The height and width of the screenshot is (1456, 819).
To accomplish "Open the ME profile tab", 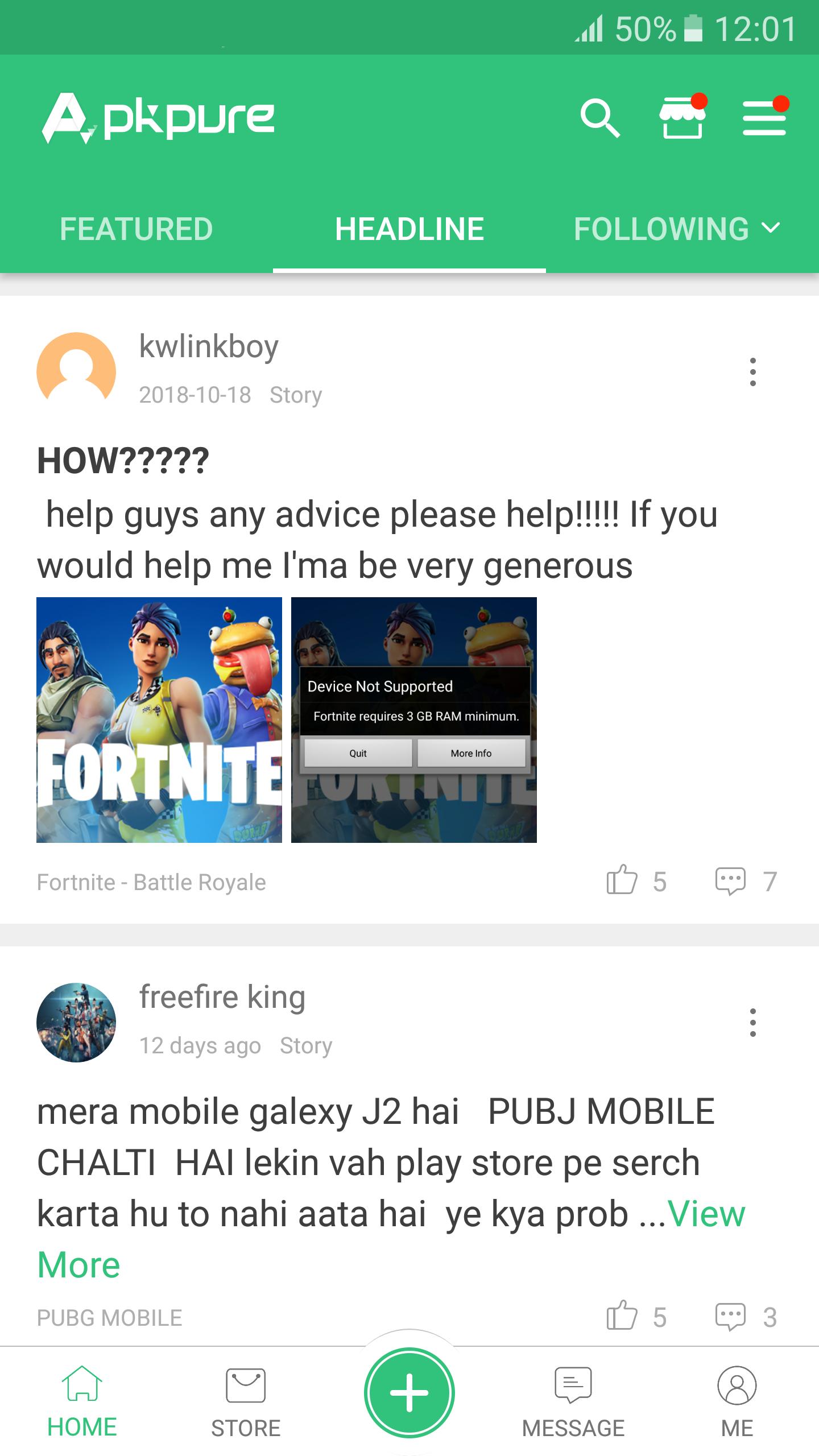I will pos(737,1401).
